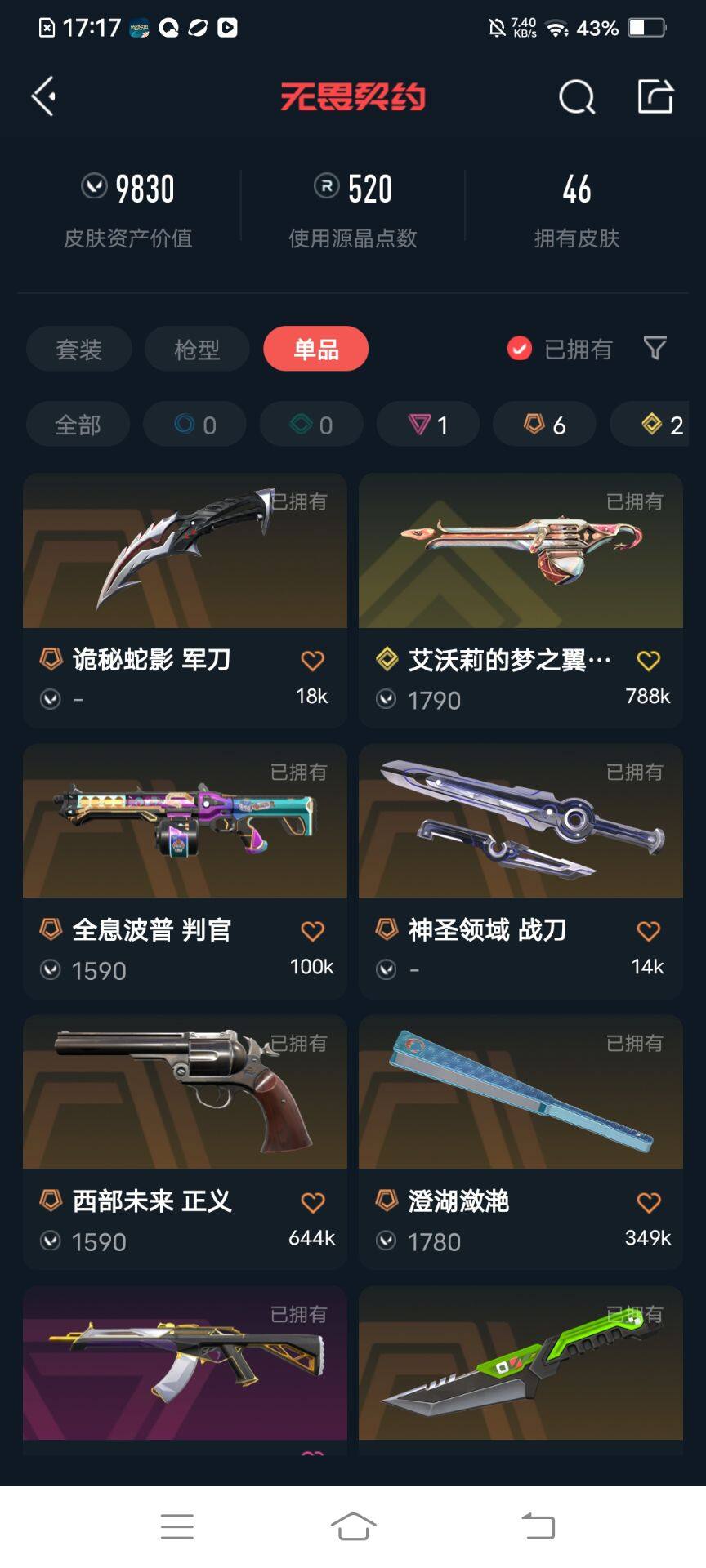Viewport: 706px width, 1568px height.
Task: Open recent apps from navigation bar
Action: 177,1526
